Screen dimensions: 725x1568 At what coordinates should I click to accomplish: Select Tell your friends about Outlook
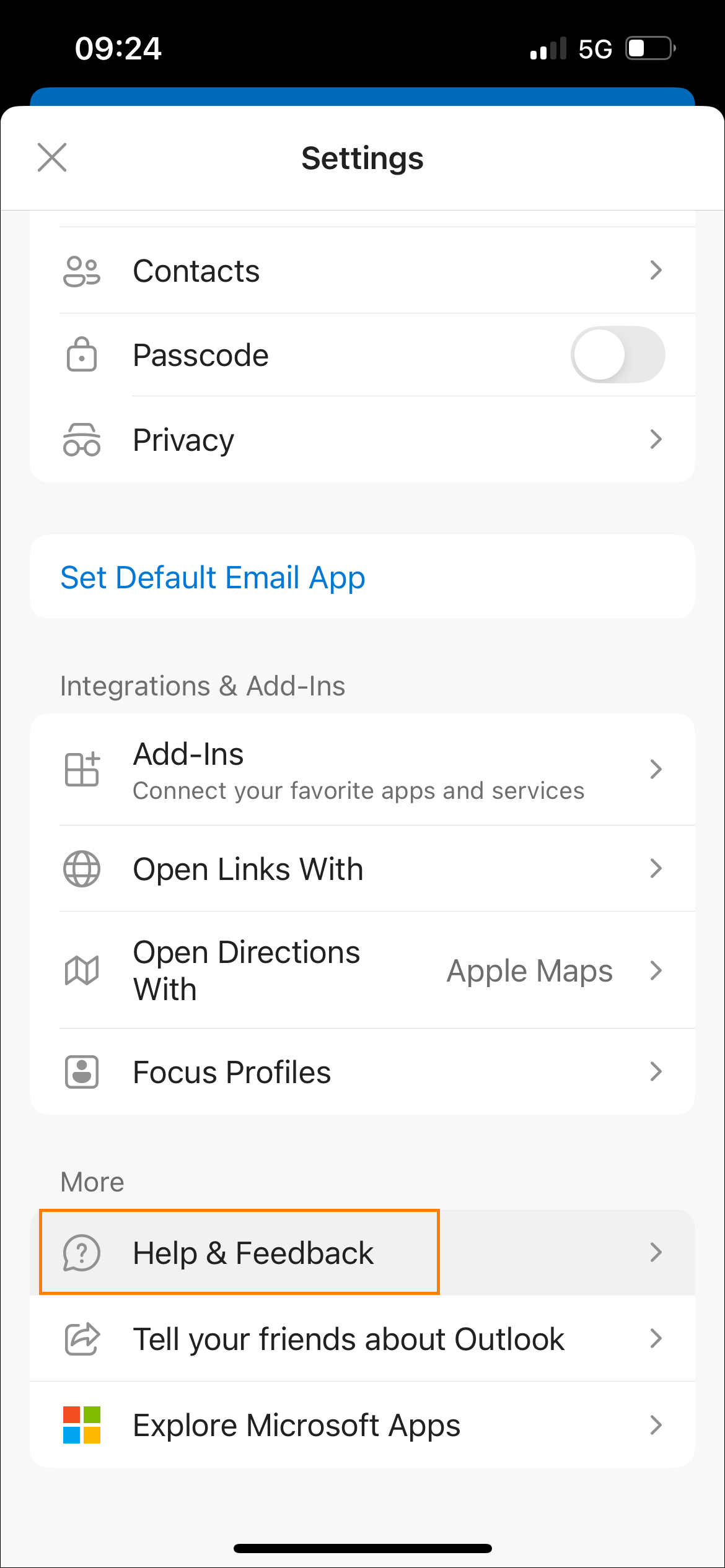(x=362, y=1339)
